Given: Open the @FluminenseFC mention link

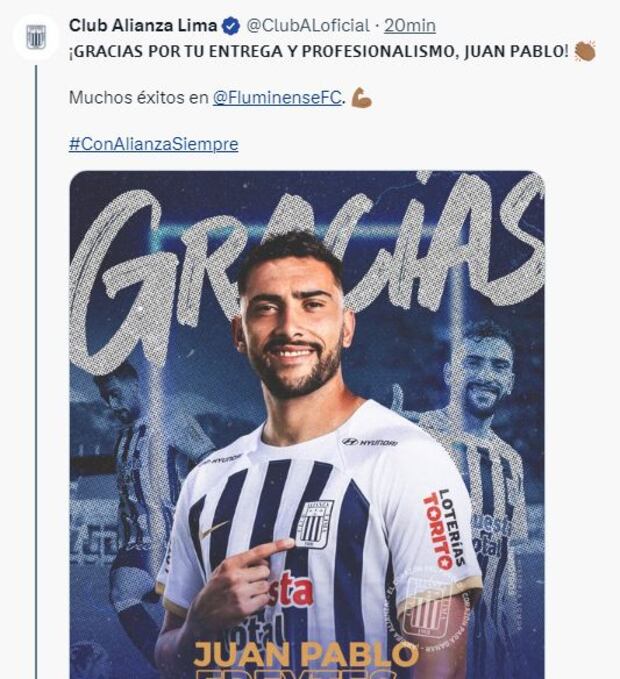Looking at the screenshot, I should click(277, 98).
